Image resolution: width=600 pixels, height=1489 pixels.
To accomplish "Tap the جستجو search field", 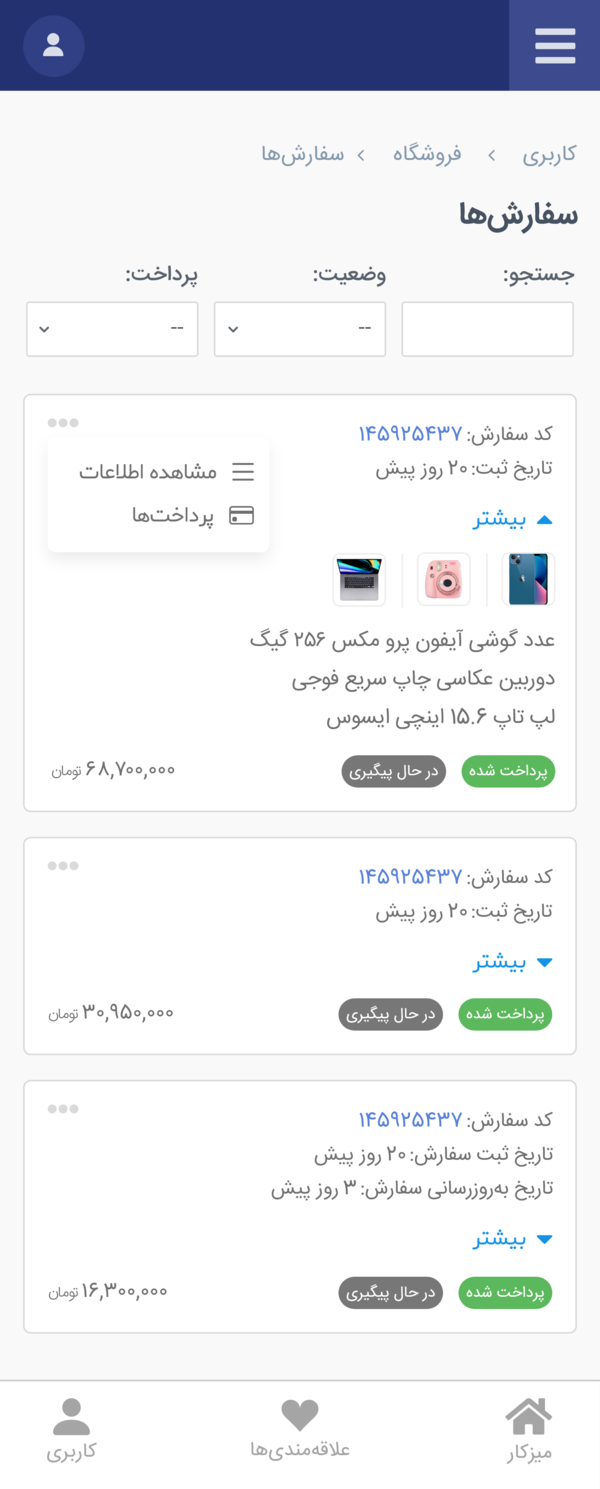I will [x=487, y=329].
